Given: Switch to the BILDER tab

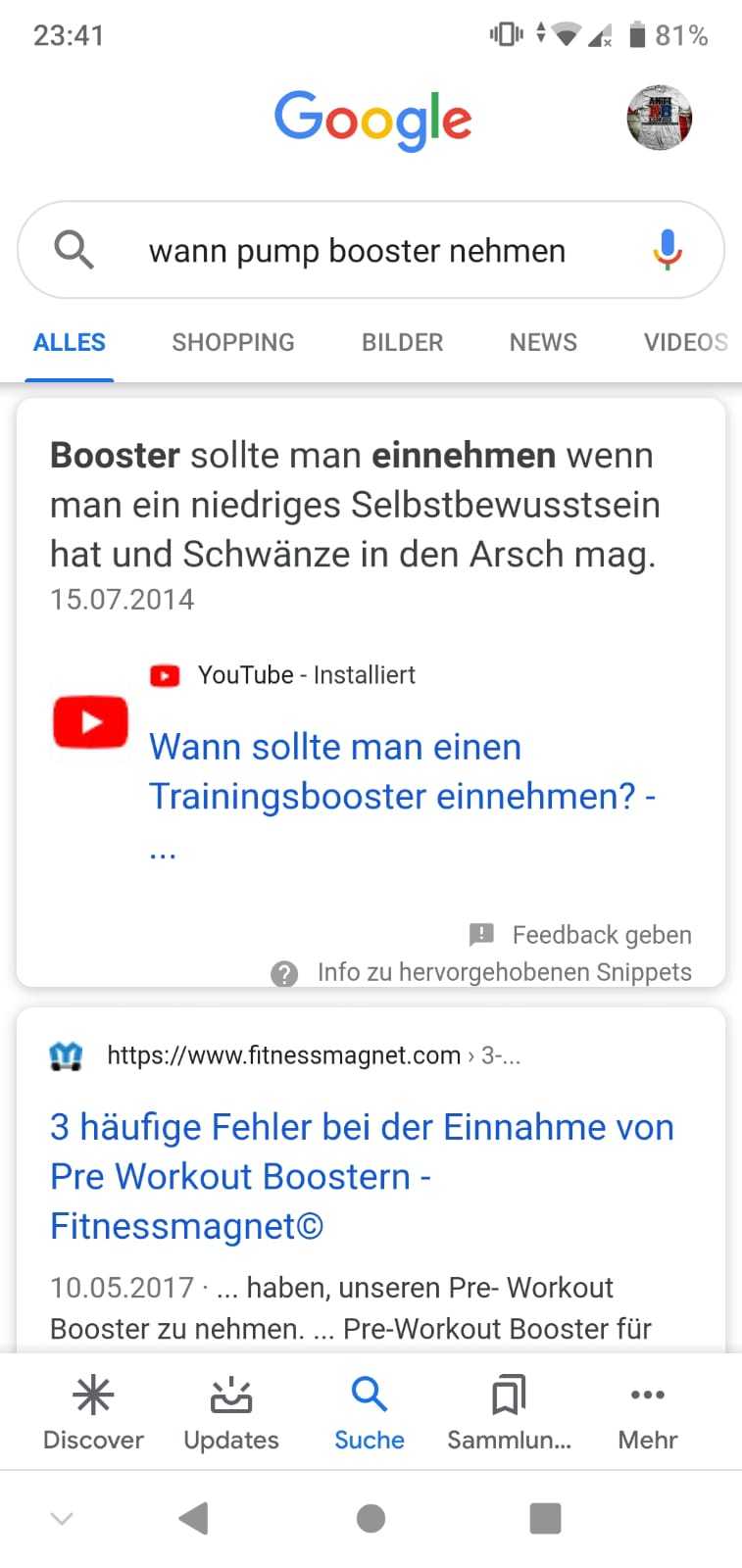Looking at the screenshot, I should tap(401, 342).
